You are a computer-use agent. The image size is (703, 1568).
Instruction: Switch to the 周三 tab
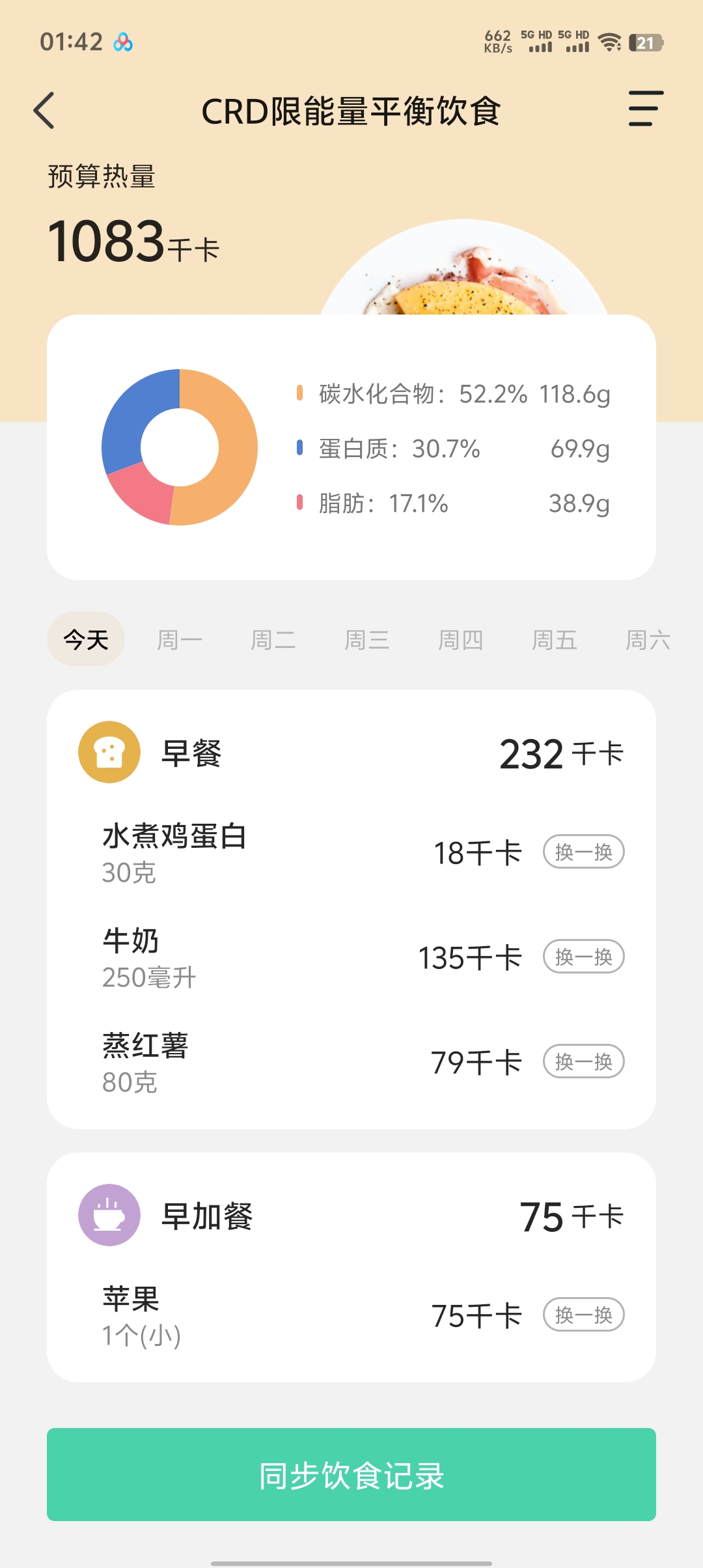point(367,640)
